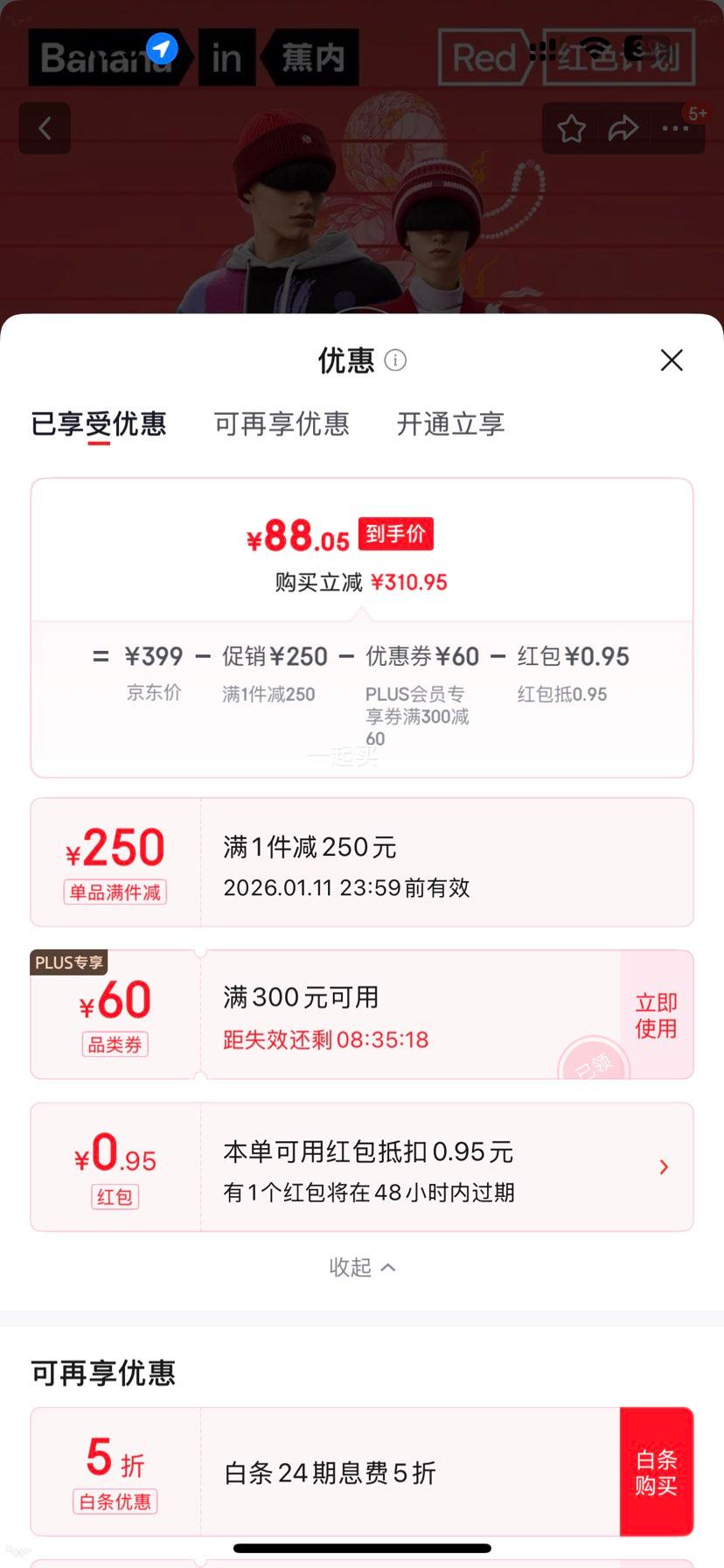Tap the back arrow on product image
Screen dimensions: 724x1568
(44, 128)
